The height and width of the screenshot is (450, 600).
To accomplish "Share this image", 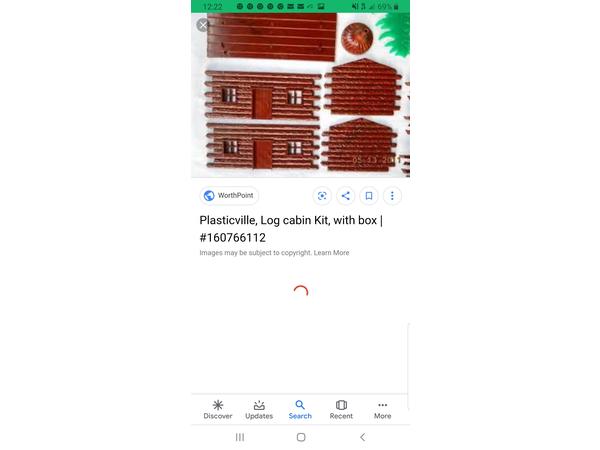I will click(345, 196).
